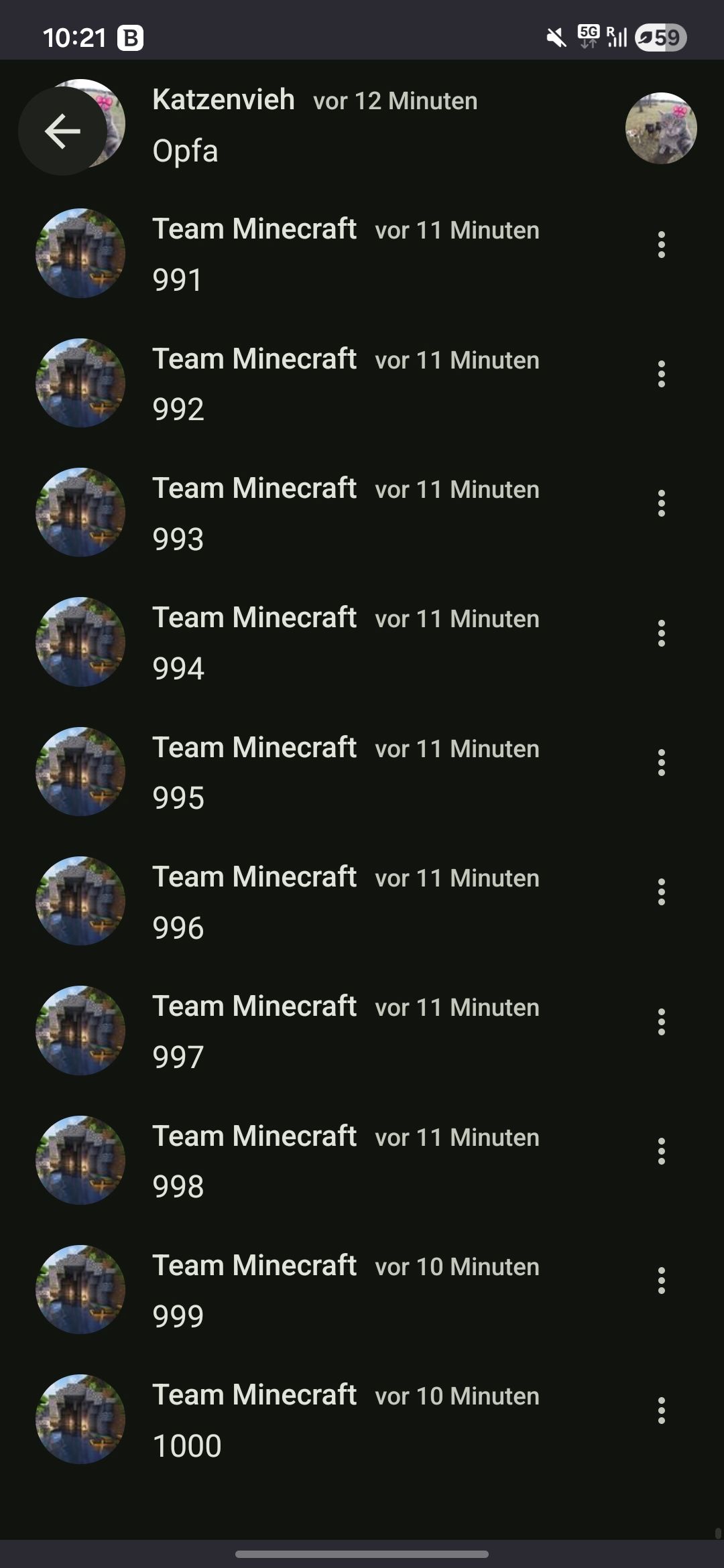Tap the three dots beside comment 995
This screenshot has height=1568, width=724.
pos(661,763)
